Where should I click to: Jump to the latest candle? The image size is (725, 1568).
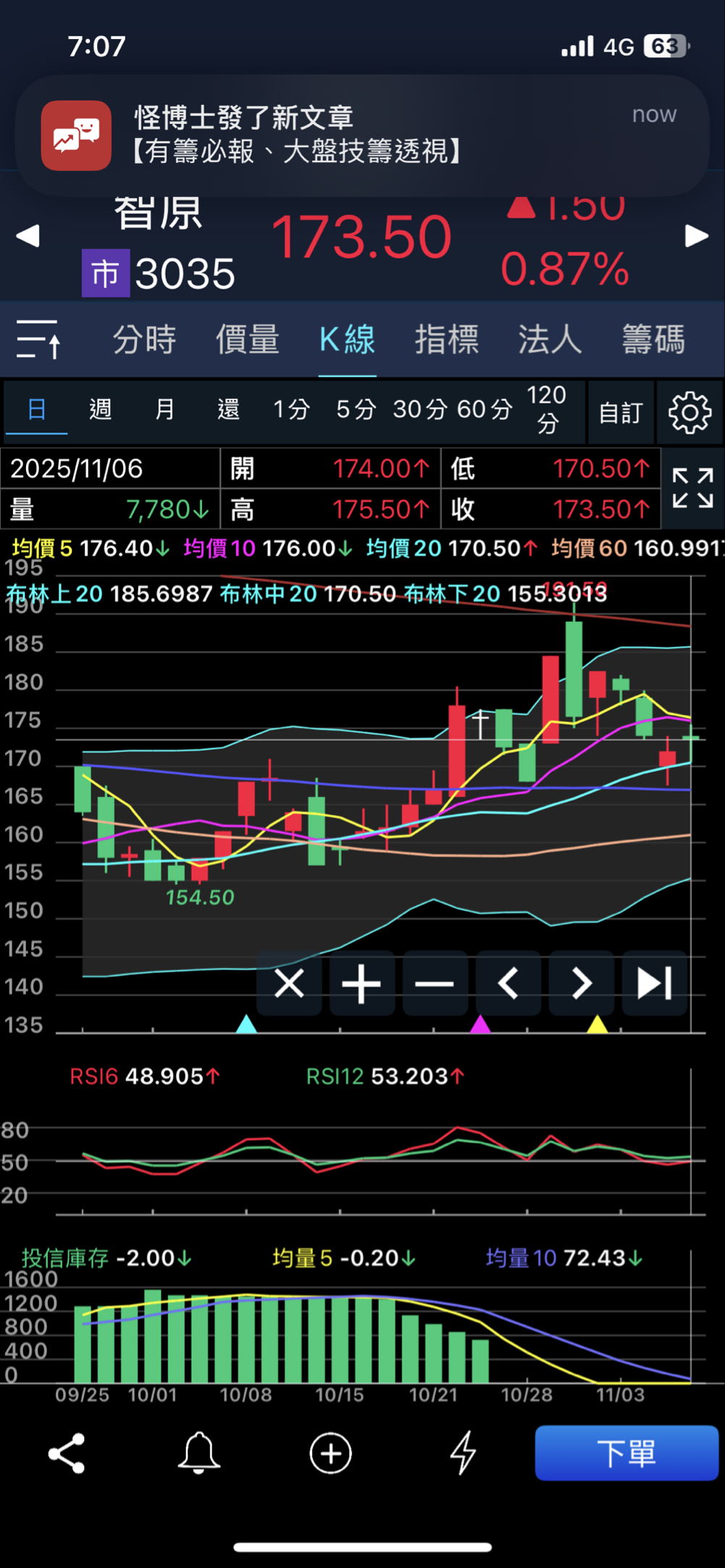click(654, 984)
